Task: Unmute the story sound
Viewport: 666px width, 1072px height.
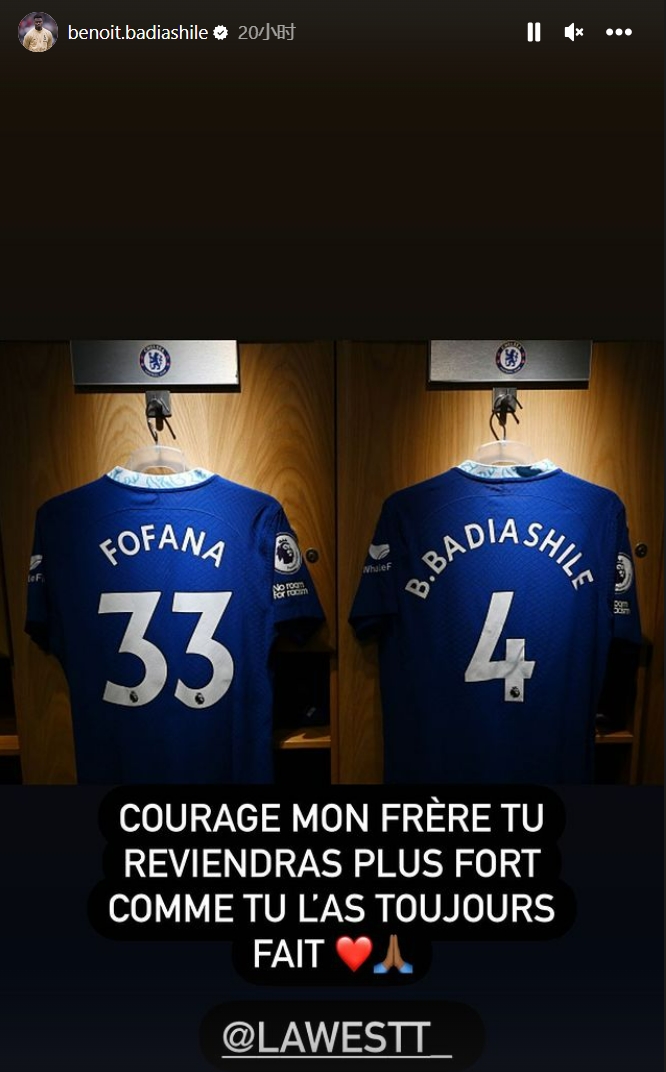Action: [574, 32]
